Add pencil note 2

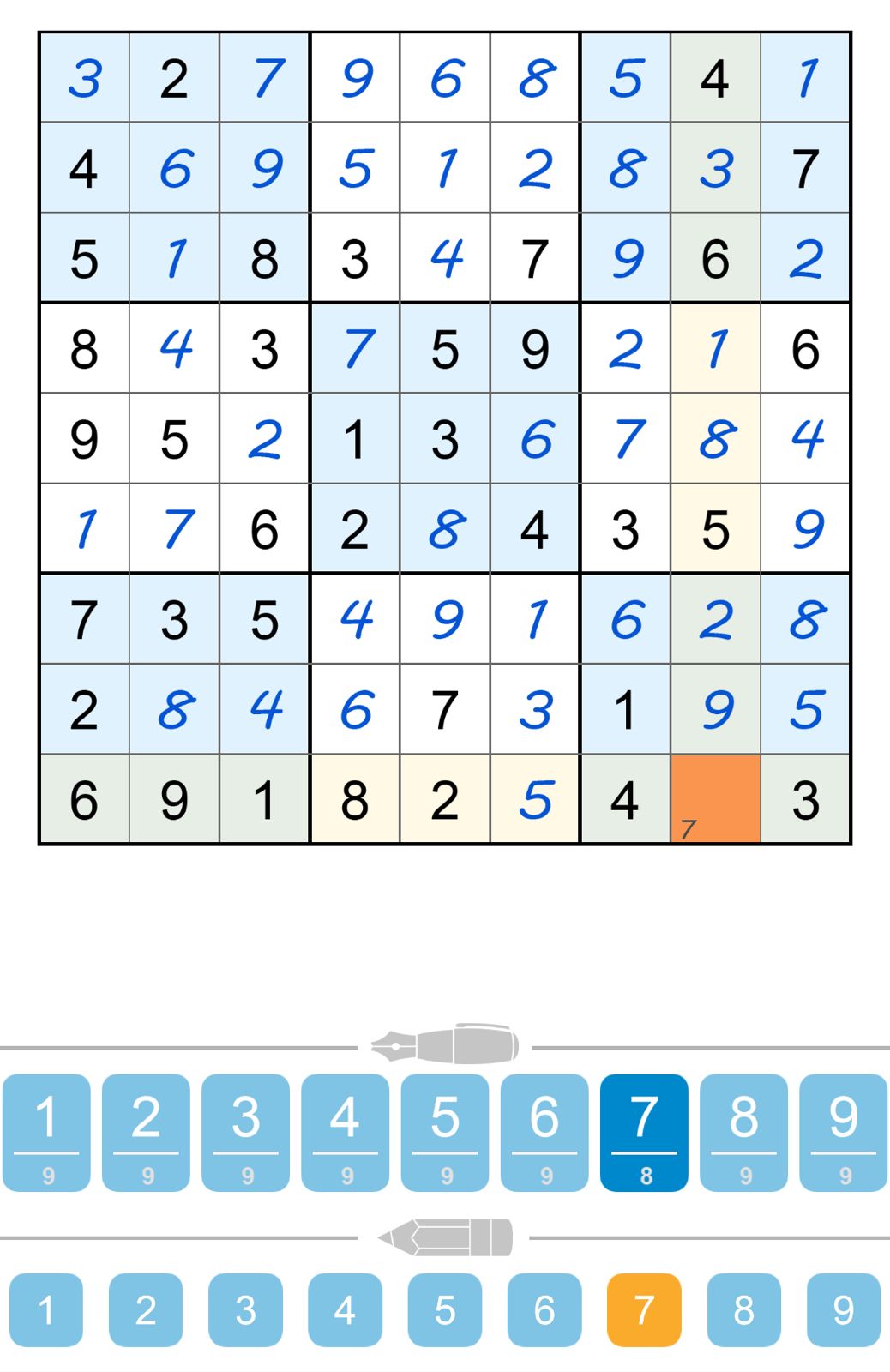tap(146, 1309)
